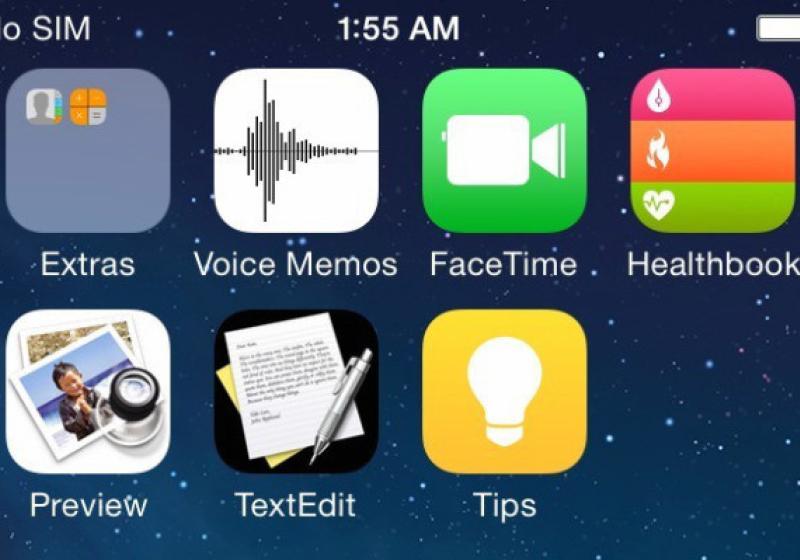Screen dimensions: 800x560
Task: Open the Preview app
Action: tap(87, 391)
